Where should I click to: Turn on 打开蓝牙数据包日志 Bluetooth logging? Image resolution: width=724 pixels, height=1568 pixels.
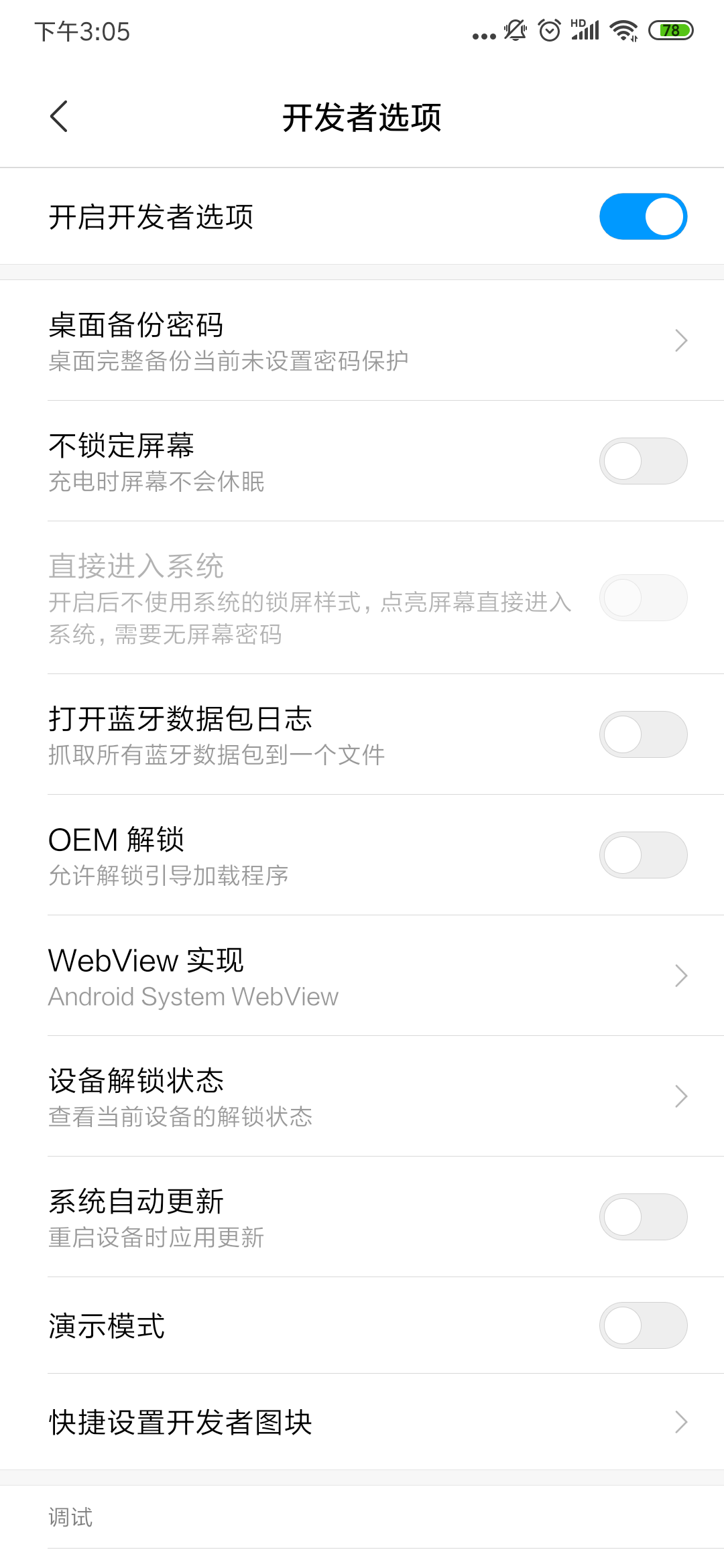point(643,734)
